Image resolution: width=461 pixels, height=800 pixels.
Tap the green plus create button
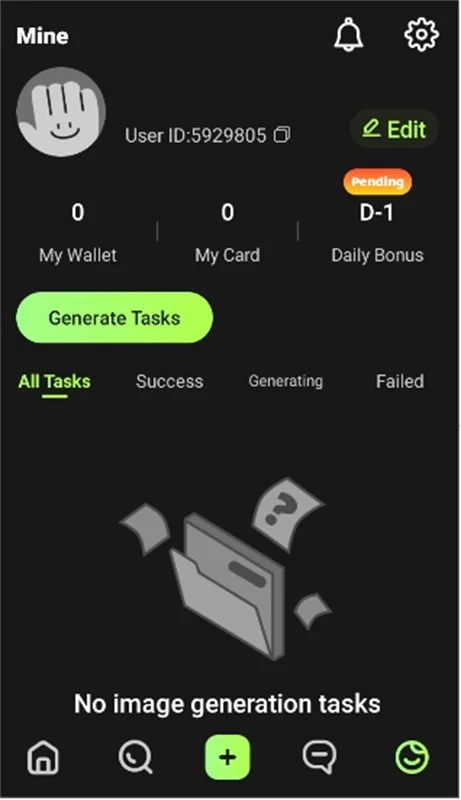tap(227, 757)
